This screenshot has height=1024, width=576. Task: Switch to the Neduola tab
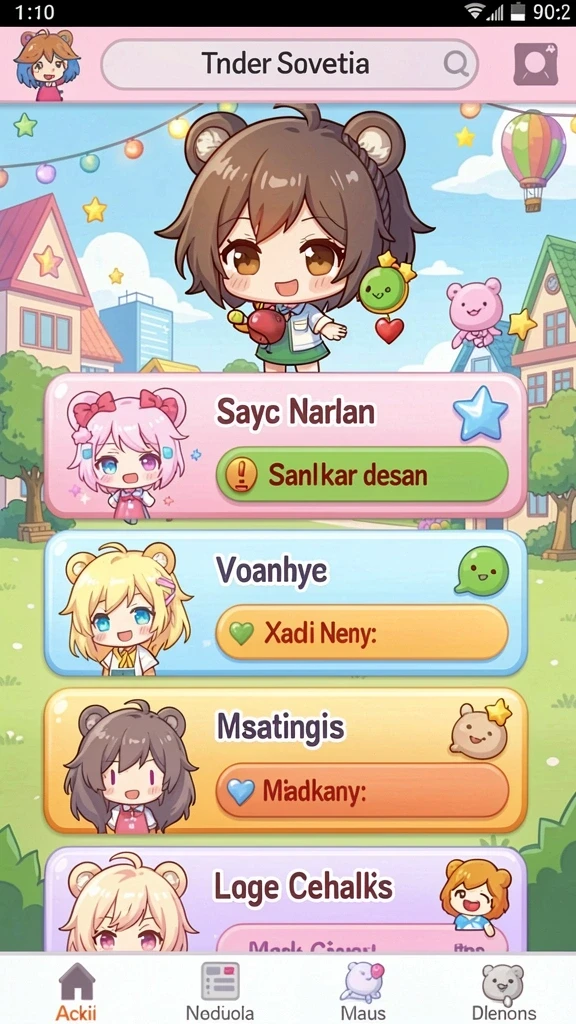click(x=220, y=991)
